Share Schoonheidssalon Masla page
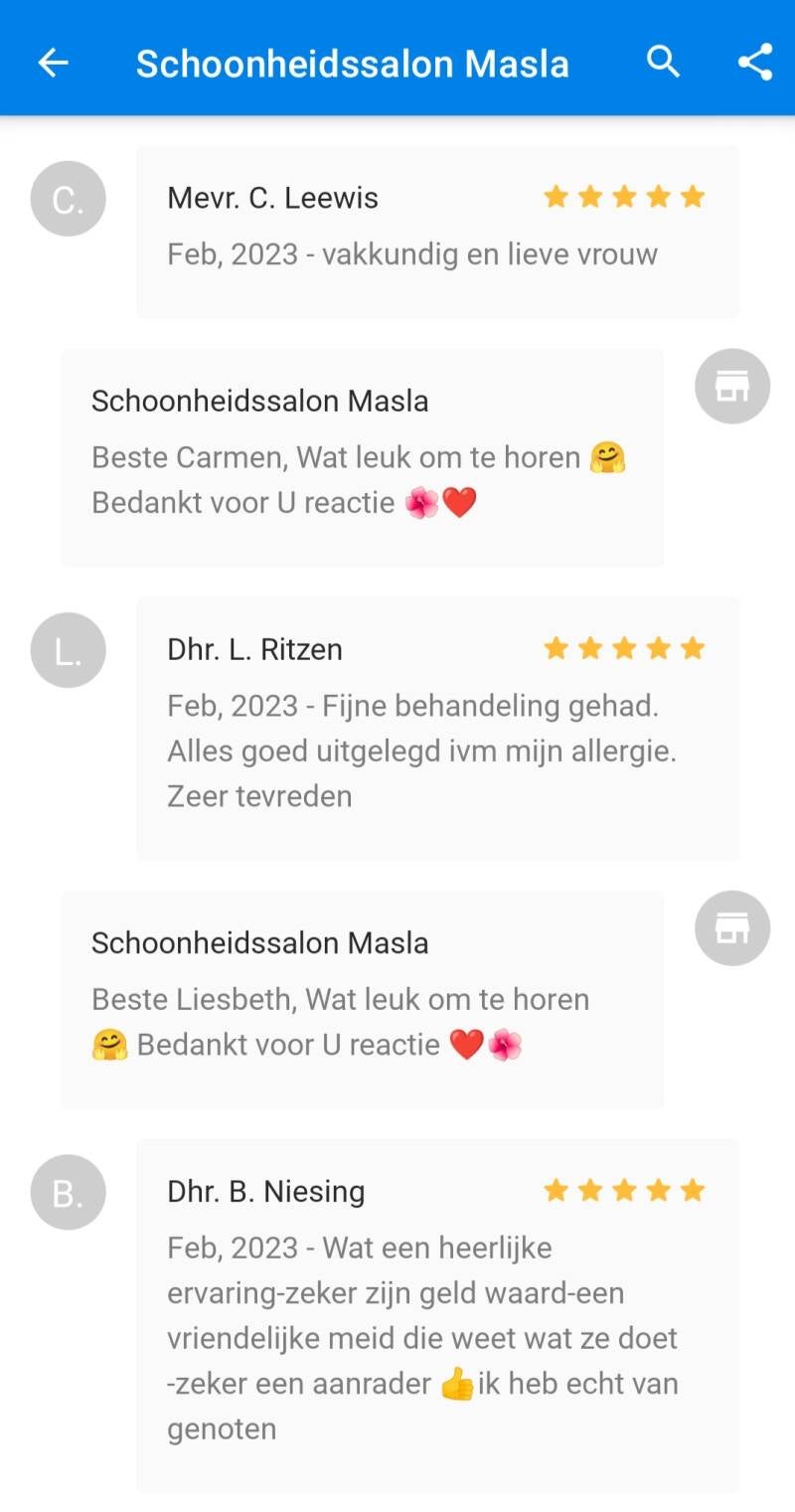The width and height of the screenshot is (795, 1512). [755, 62]
